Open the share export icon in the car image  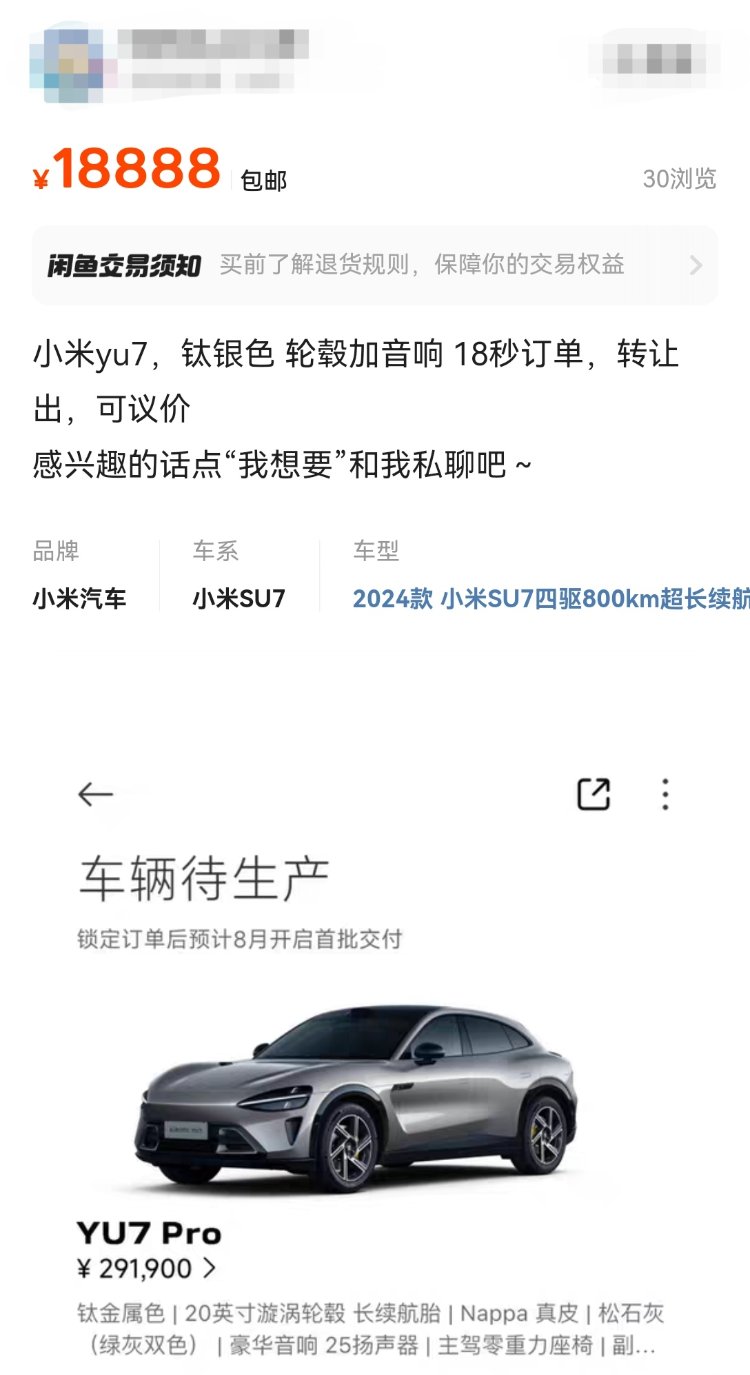pos(594,791)
